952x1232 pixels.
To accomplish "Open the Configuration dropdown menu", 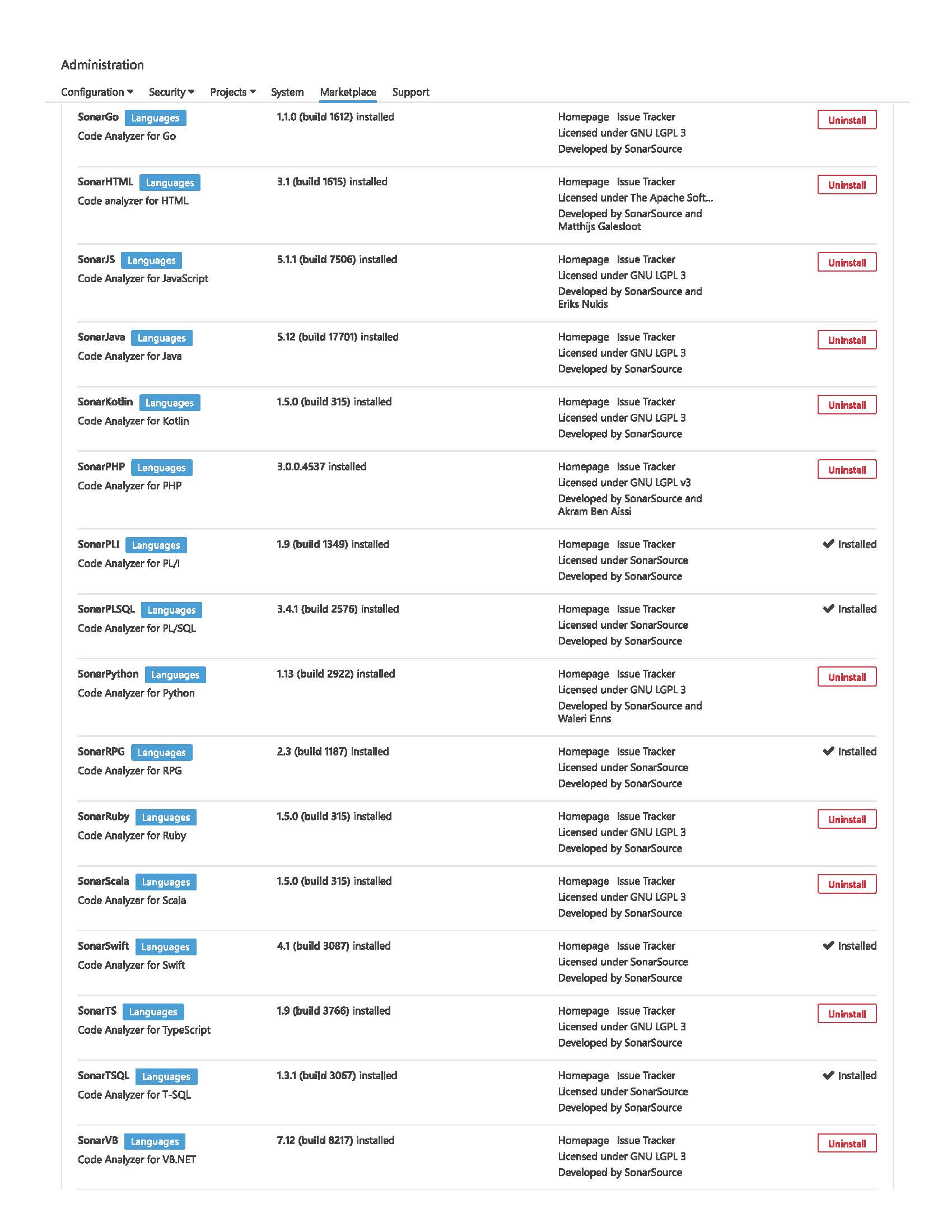I will pos(96,92).
